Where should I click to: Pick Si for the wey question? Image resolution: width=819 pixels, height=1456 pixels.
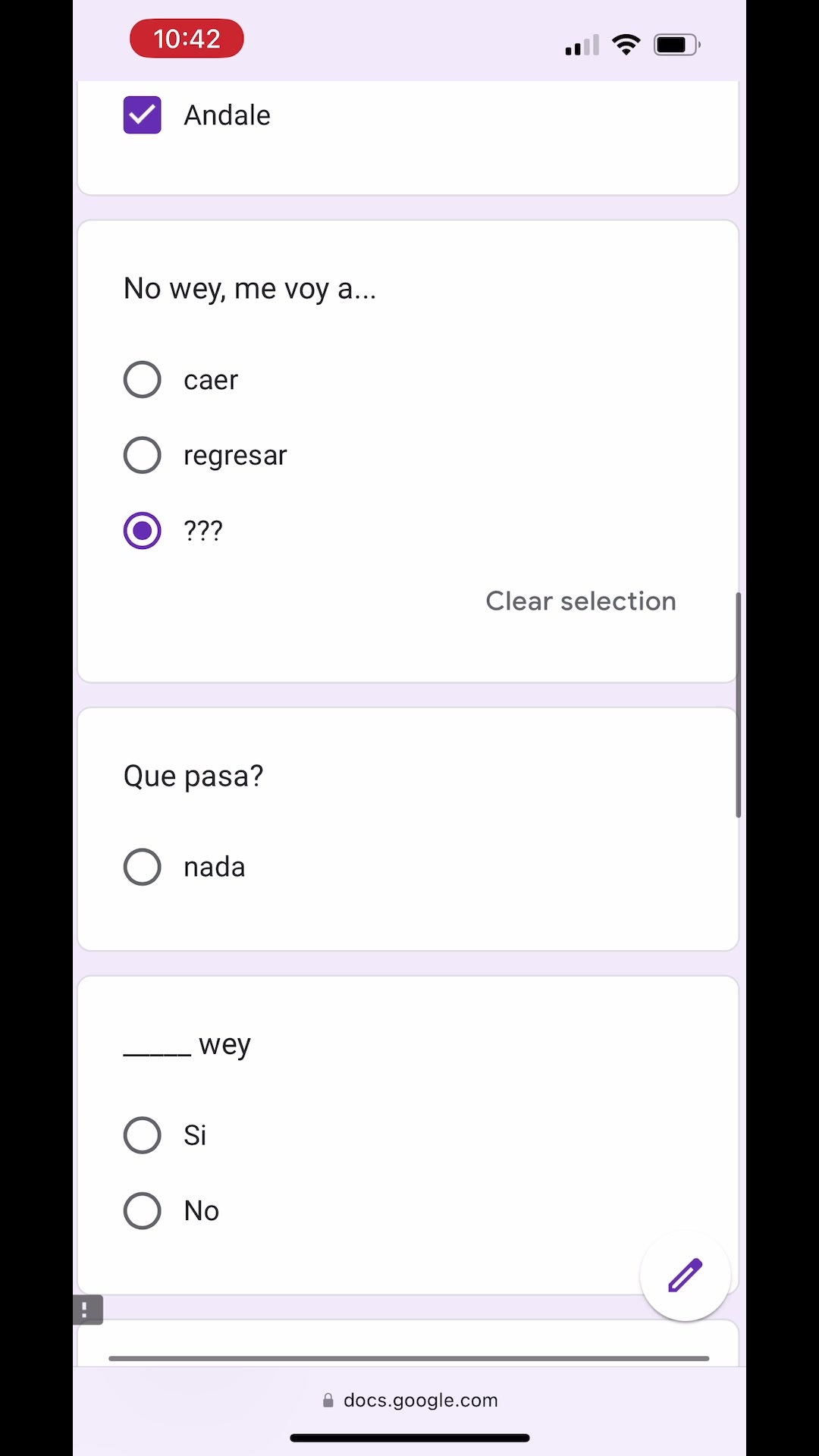143,1135
